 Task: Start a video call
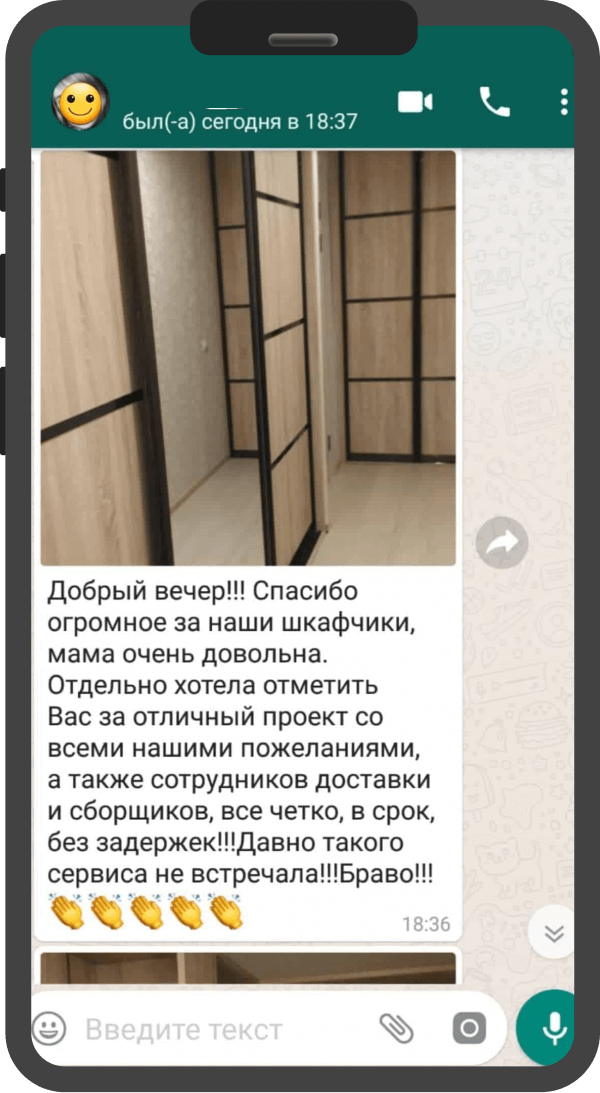pos(415,102)
